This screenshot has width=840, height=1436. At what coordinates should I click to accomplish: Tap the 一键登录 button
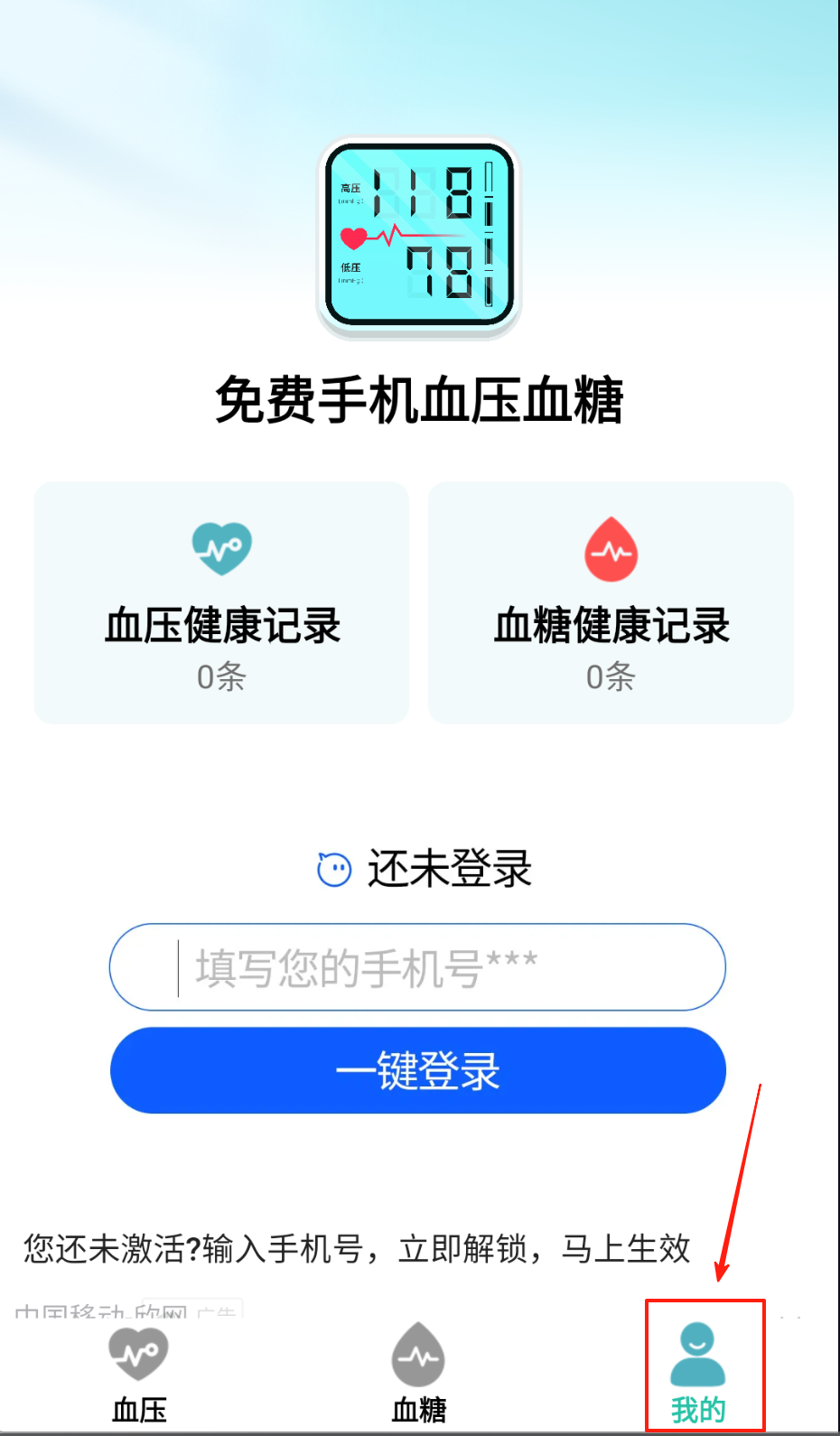[417, 1070]
